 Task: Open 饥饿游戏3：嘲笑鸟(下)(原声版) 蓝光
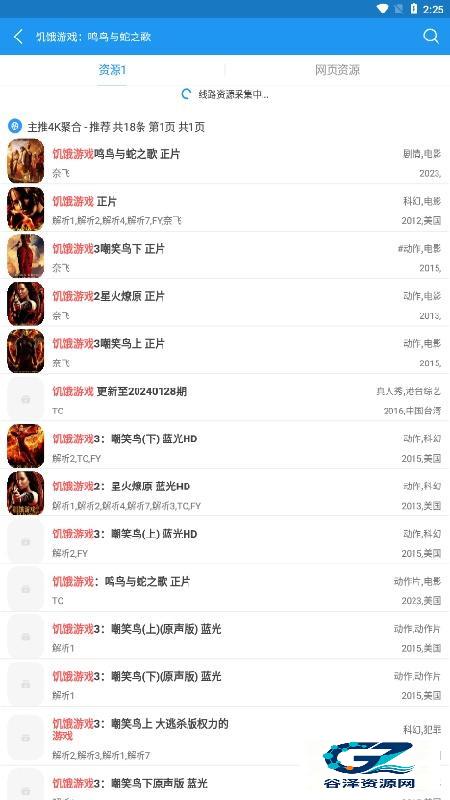click(225, 683)
